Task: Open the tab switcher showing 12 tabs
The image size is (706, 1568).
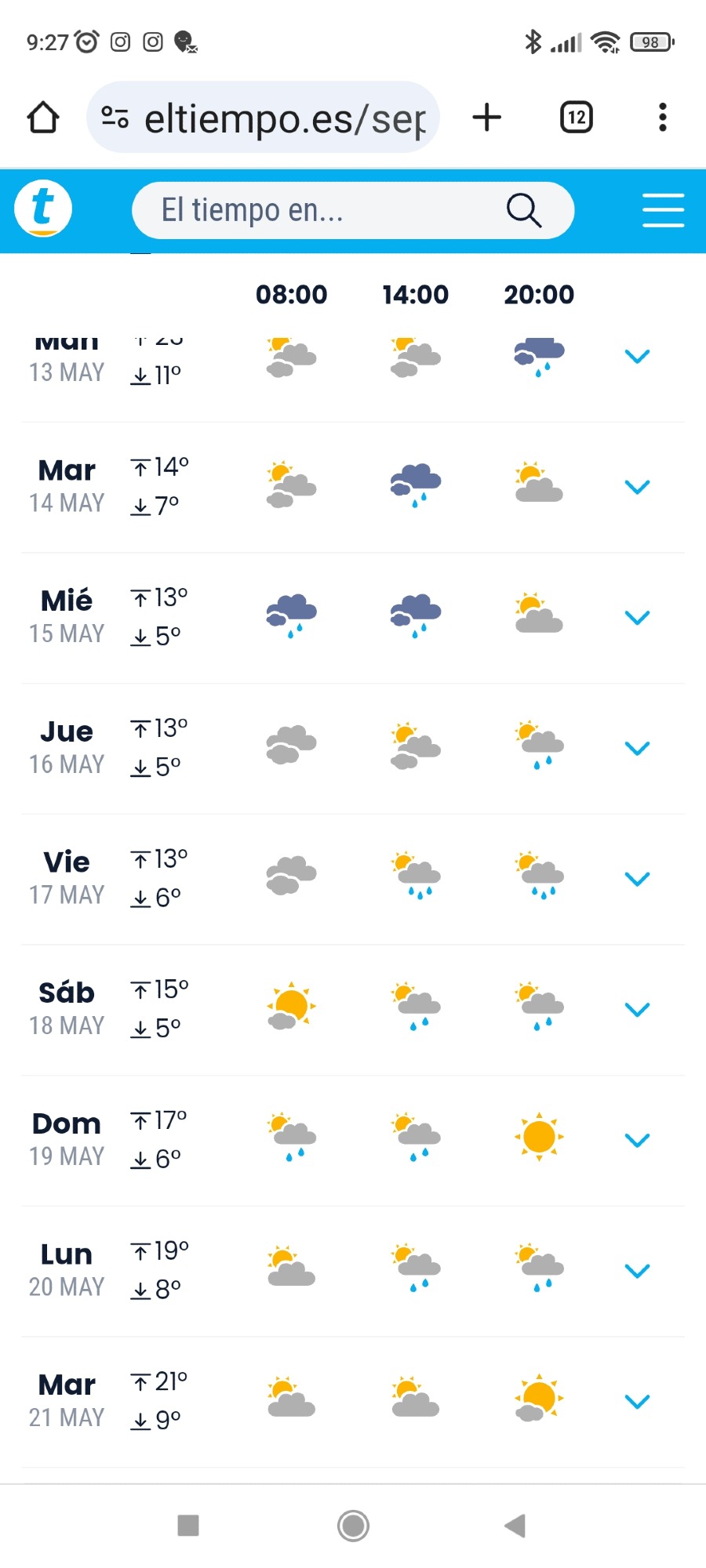Action: 577,118
